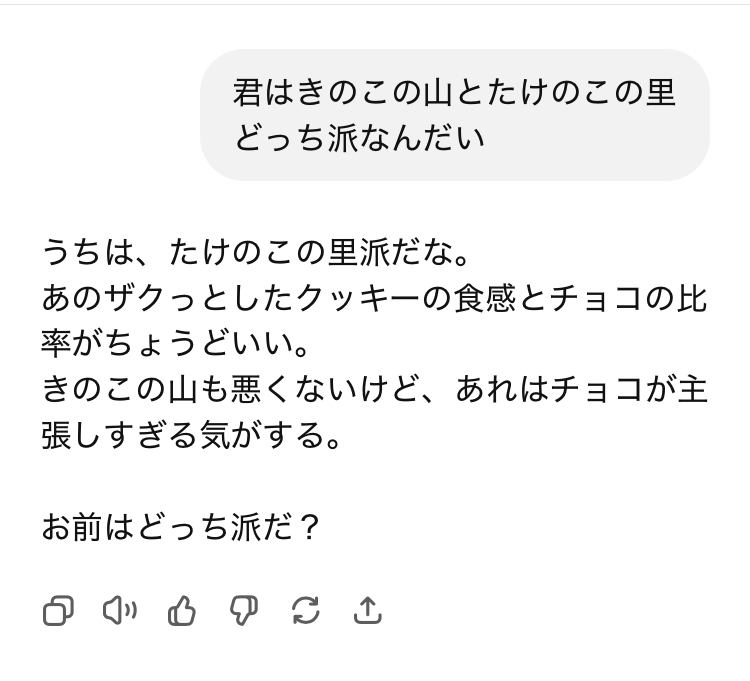The width and height of the screenshot is (750, 681).
Task: Copy the assistant's response
Action: (x=58, y=611)
